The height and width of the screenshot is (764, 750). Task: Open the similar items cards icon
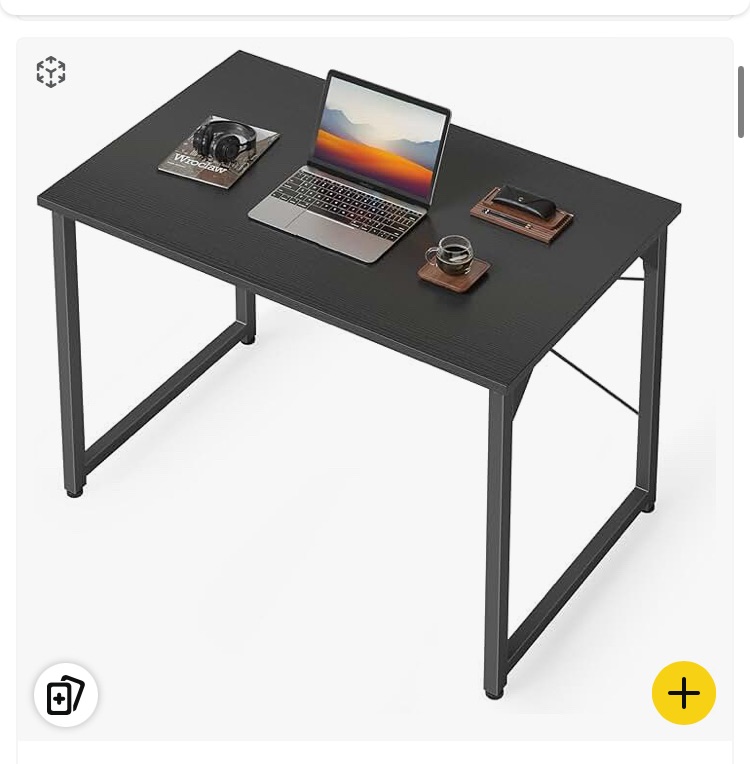(66, 695)
